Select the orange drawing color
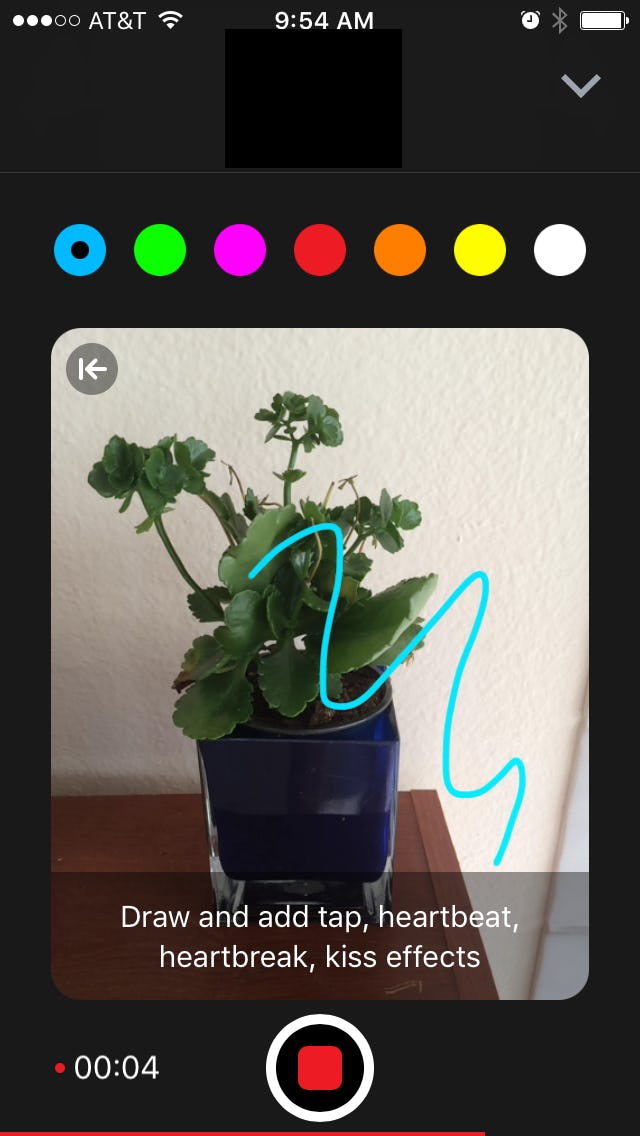This screenshot has height=1136, width=640. pyautogui.click(x=400, y=250)
